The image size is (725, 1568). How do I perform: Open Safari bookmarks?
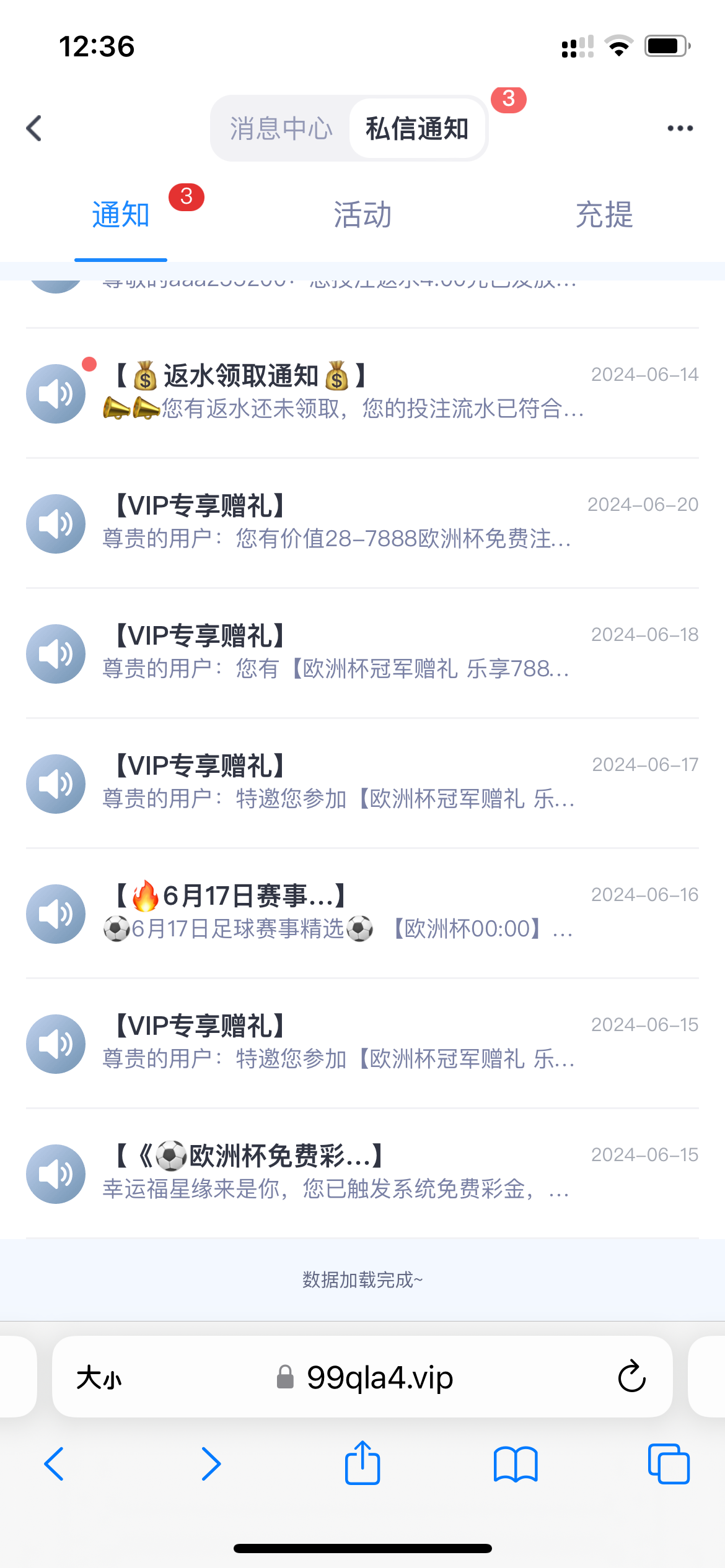point(516,1465)
